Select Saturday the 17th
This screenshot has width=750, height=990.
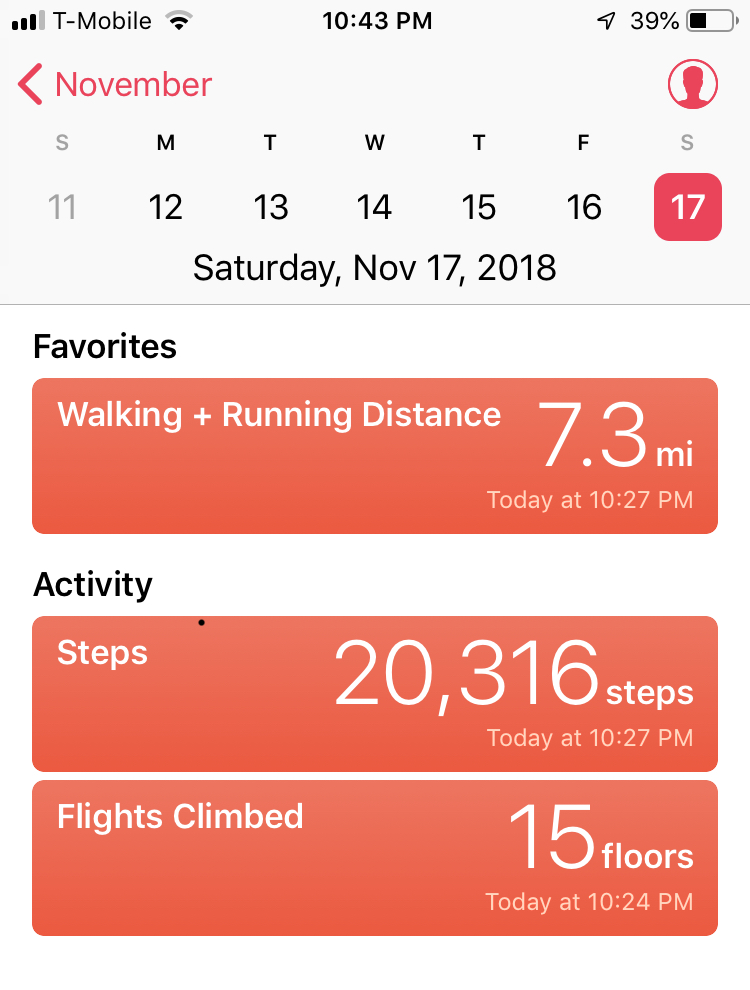(x=687, y=207)
